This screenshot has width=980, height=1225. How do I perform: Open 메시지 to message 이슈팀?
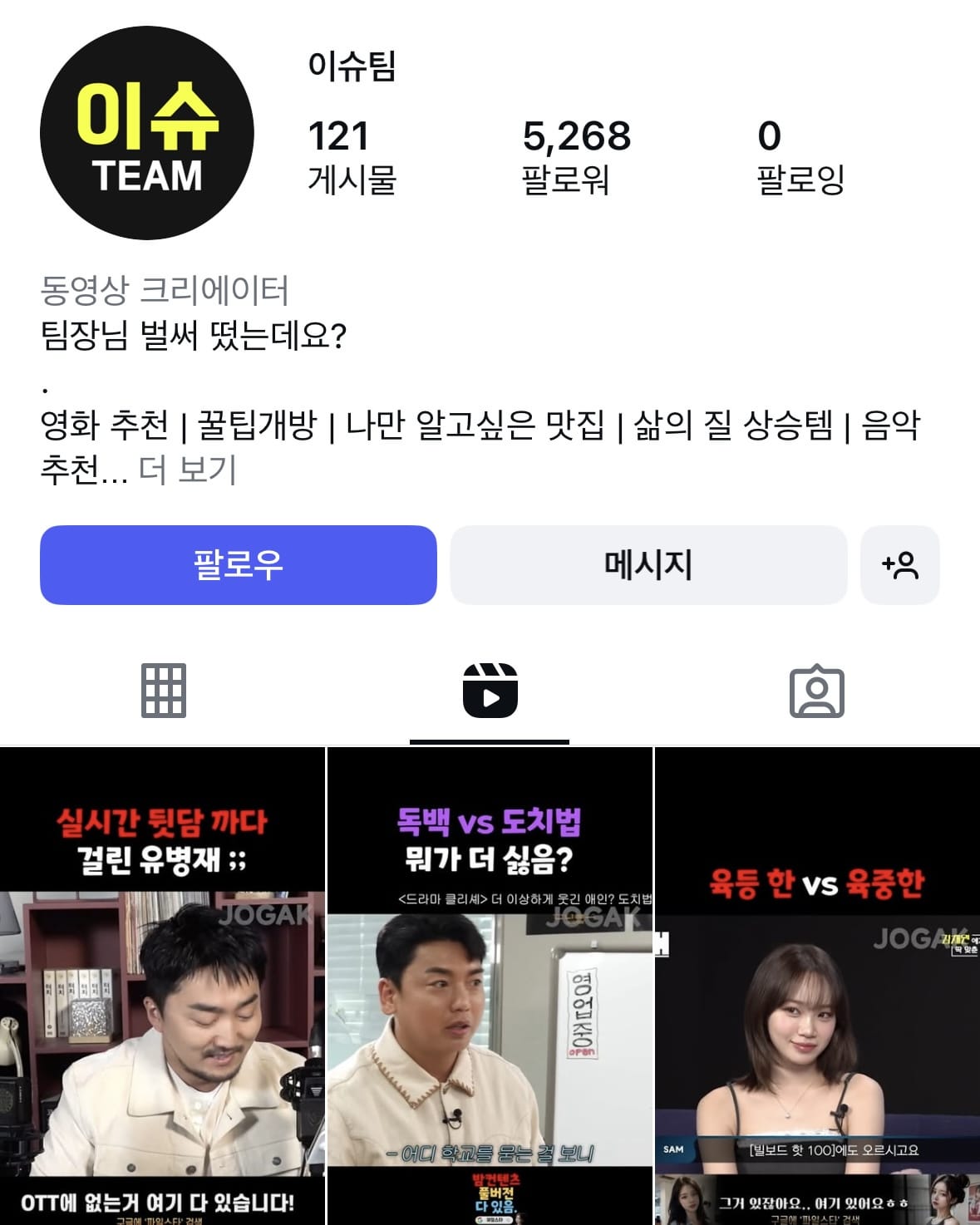[648, 565]
